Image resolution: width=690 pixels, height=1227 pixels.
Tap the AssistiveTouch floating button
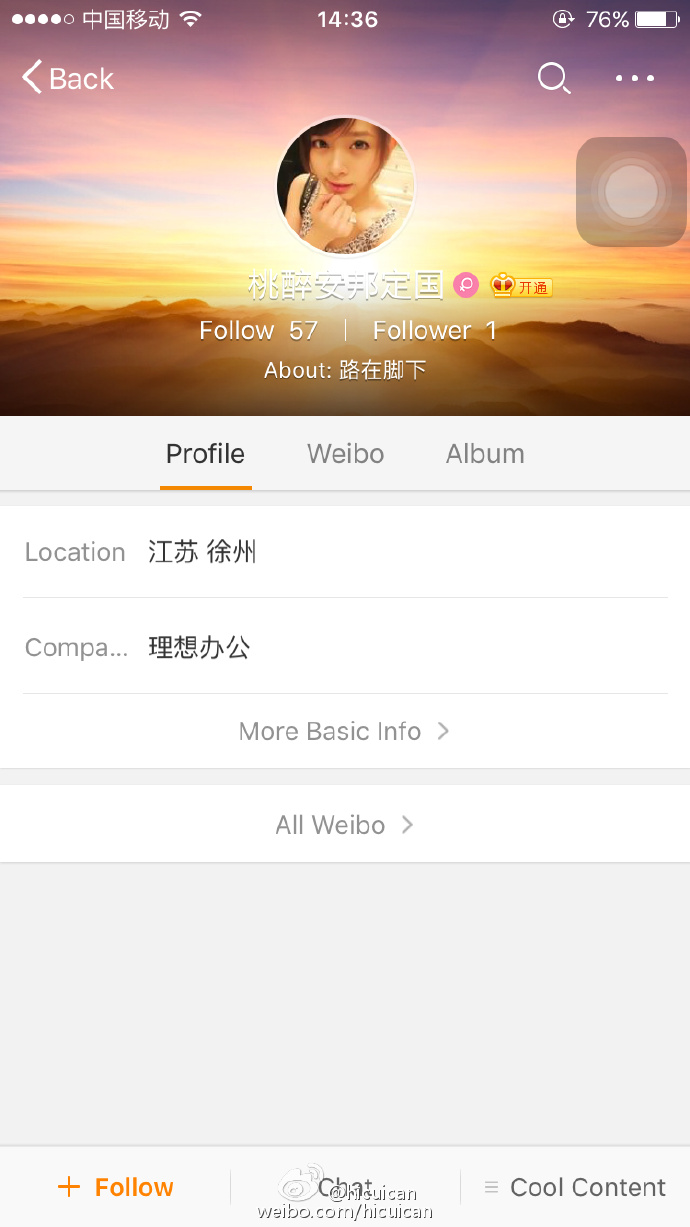tap(631, 191)
